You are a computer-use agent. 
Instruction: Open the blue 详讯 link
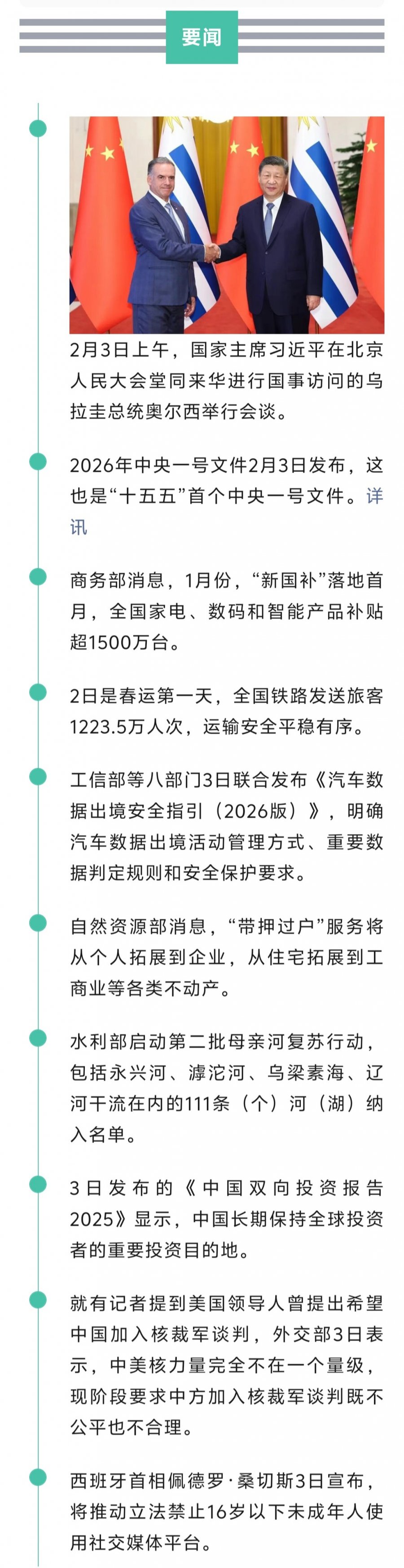[374, 496]
